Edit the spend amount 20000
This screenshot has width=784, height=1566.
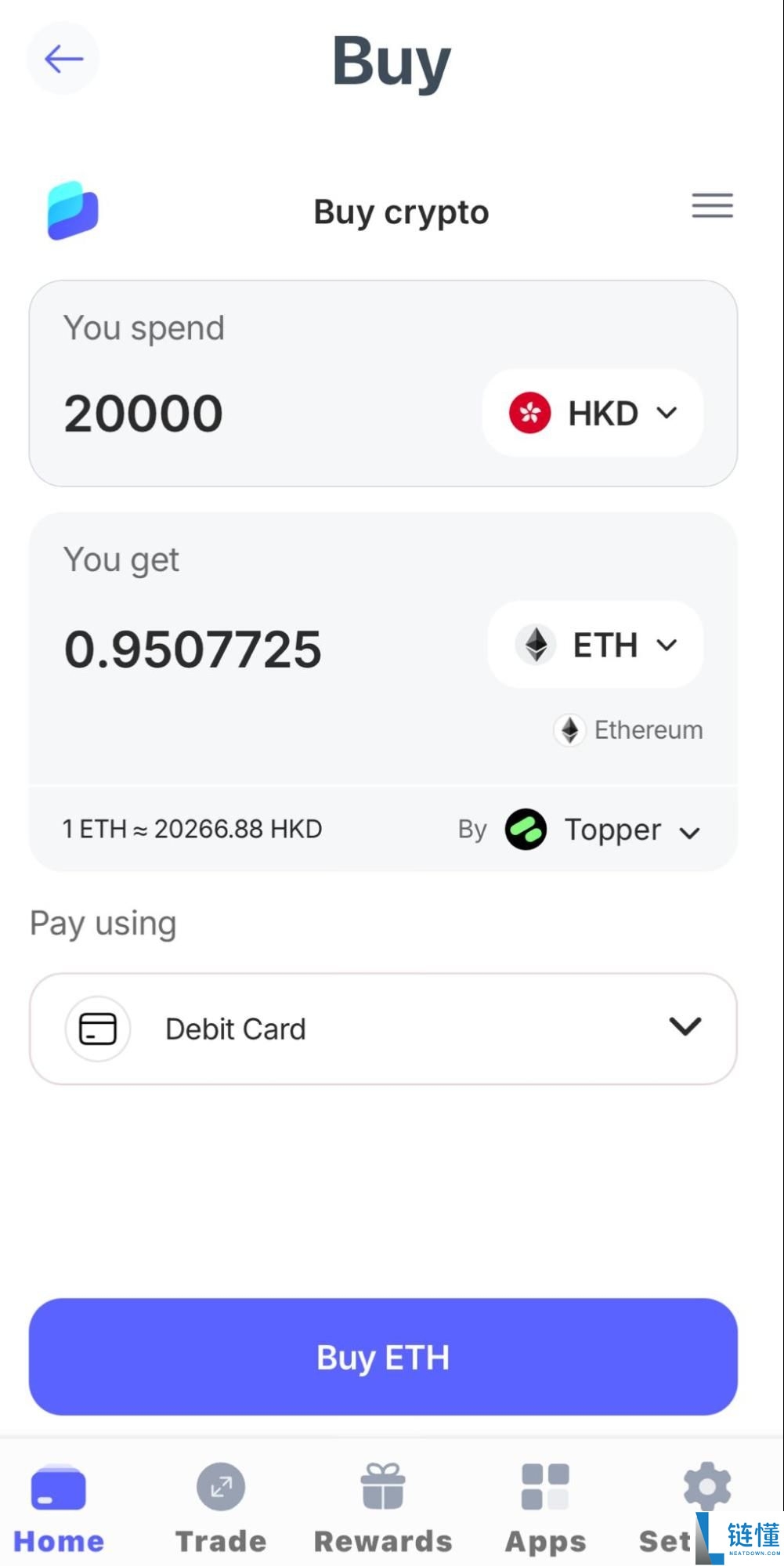[144, 414]
